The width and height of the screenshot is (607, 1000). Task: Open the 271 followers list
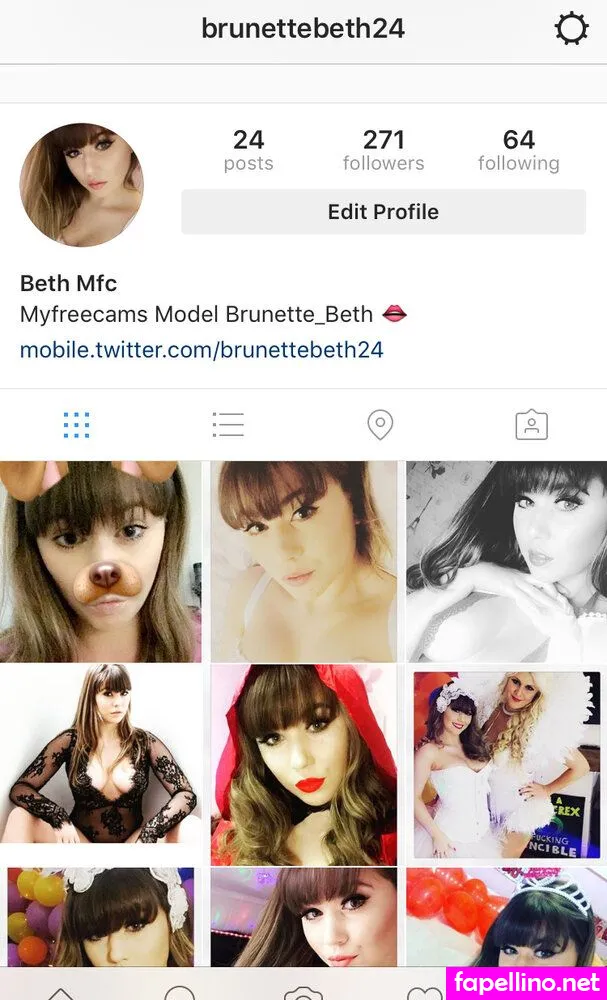tap(383, 150)
